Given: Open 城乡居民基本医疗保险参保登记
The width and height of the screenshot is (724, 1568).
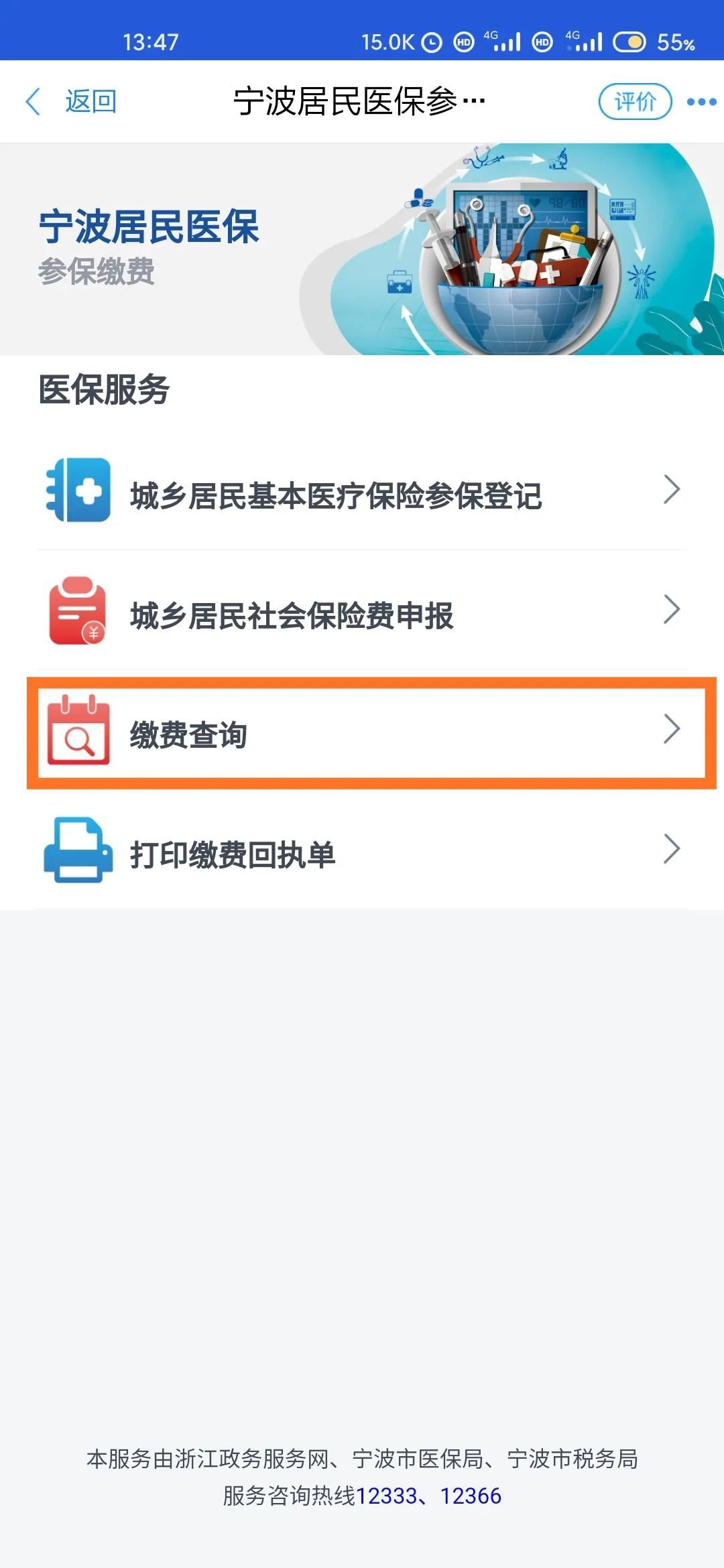Looking at the screenshot, I should click(x=362, y=495).
